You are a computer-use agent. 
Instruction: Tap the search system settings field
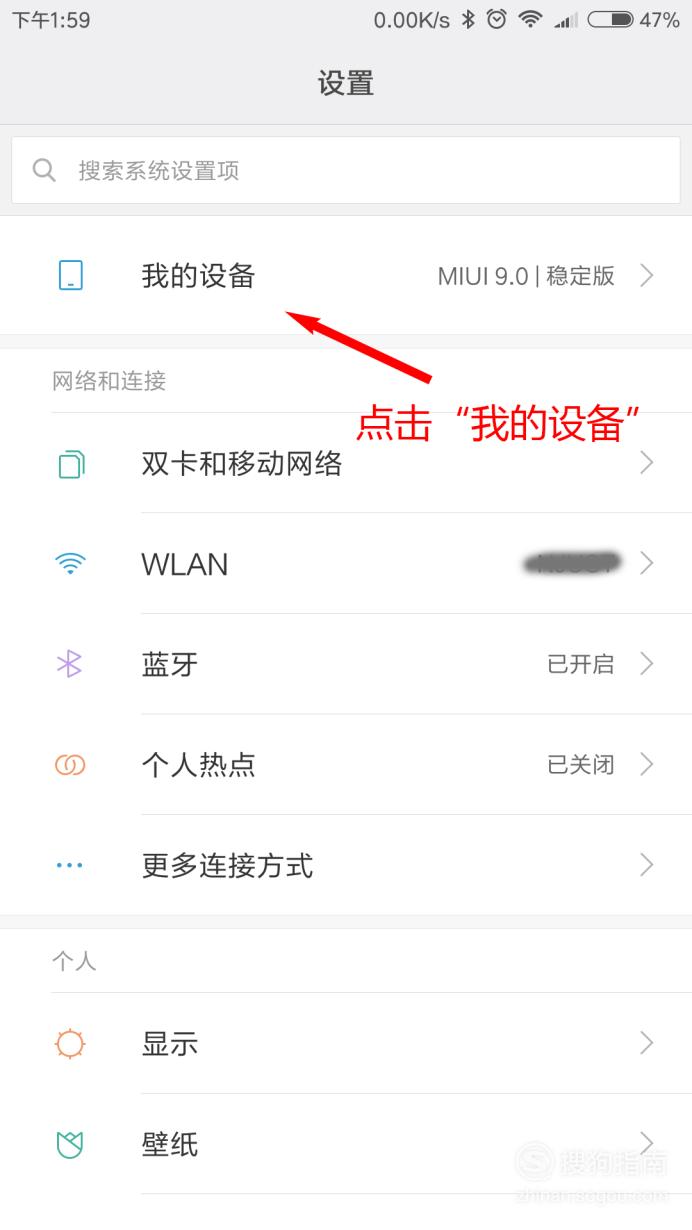pos(345,170)
